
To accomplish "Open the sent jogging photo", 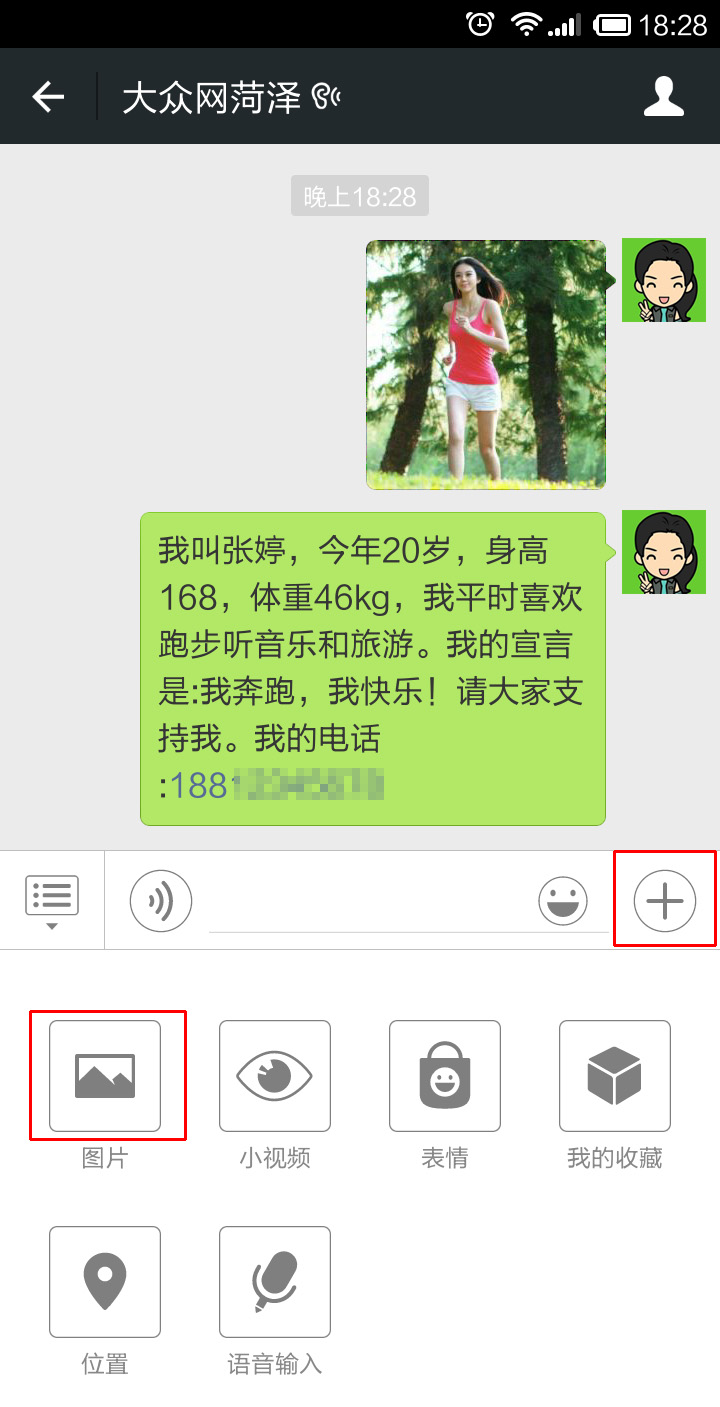I will (x=486, y=365).
